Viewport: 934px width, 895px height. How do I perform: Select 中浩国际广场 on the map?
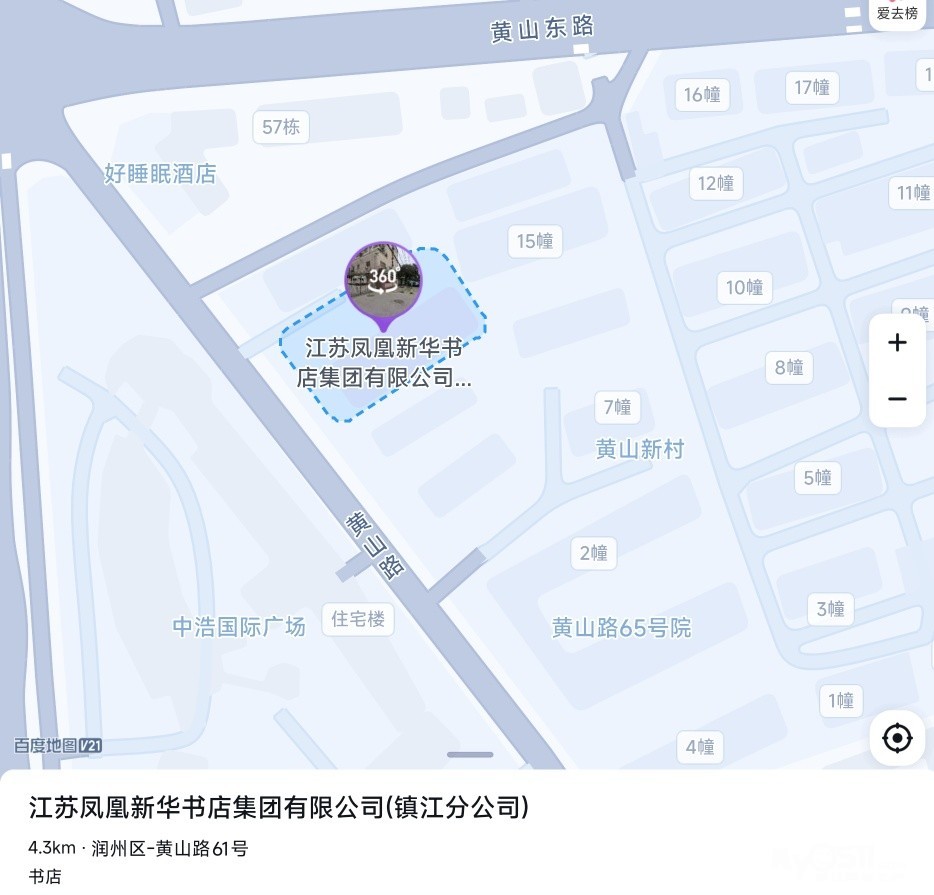(x=239, y=626)
